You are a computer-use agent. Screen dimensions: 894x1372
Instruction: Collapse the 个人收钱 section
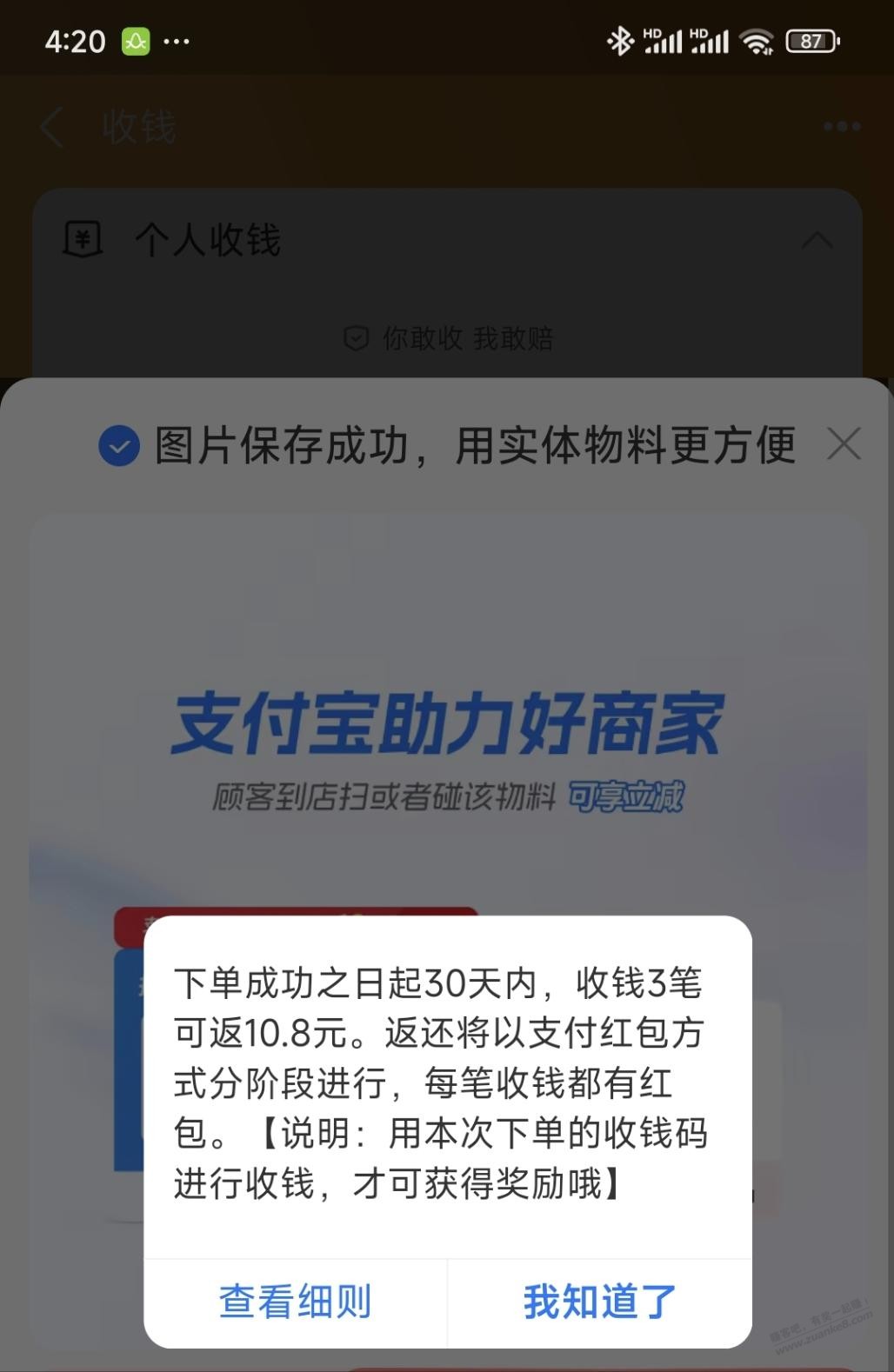click(x=816, y=240)
